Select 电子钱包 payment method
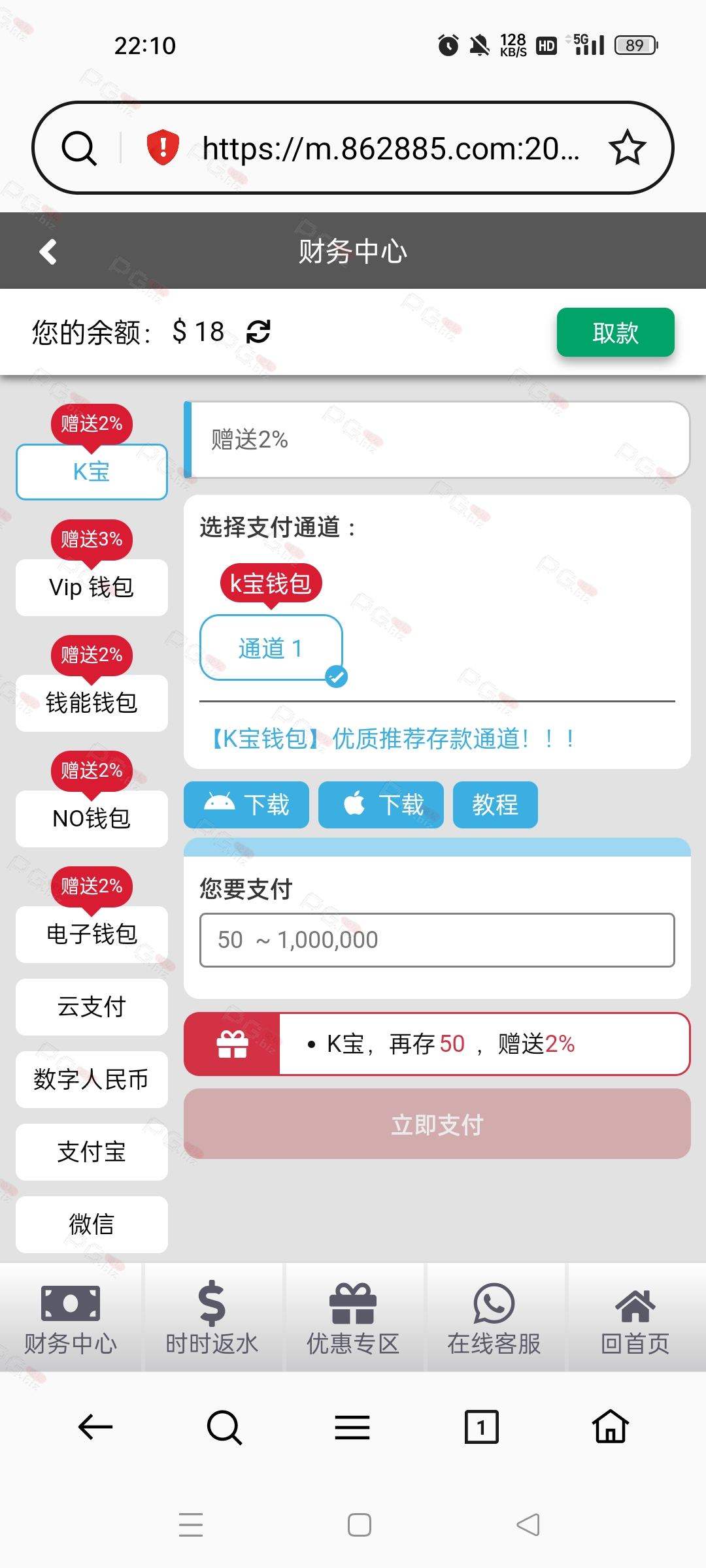706x1568 pixels. [92, 934]
